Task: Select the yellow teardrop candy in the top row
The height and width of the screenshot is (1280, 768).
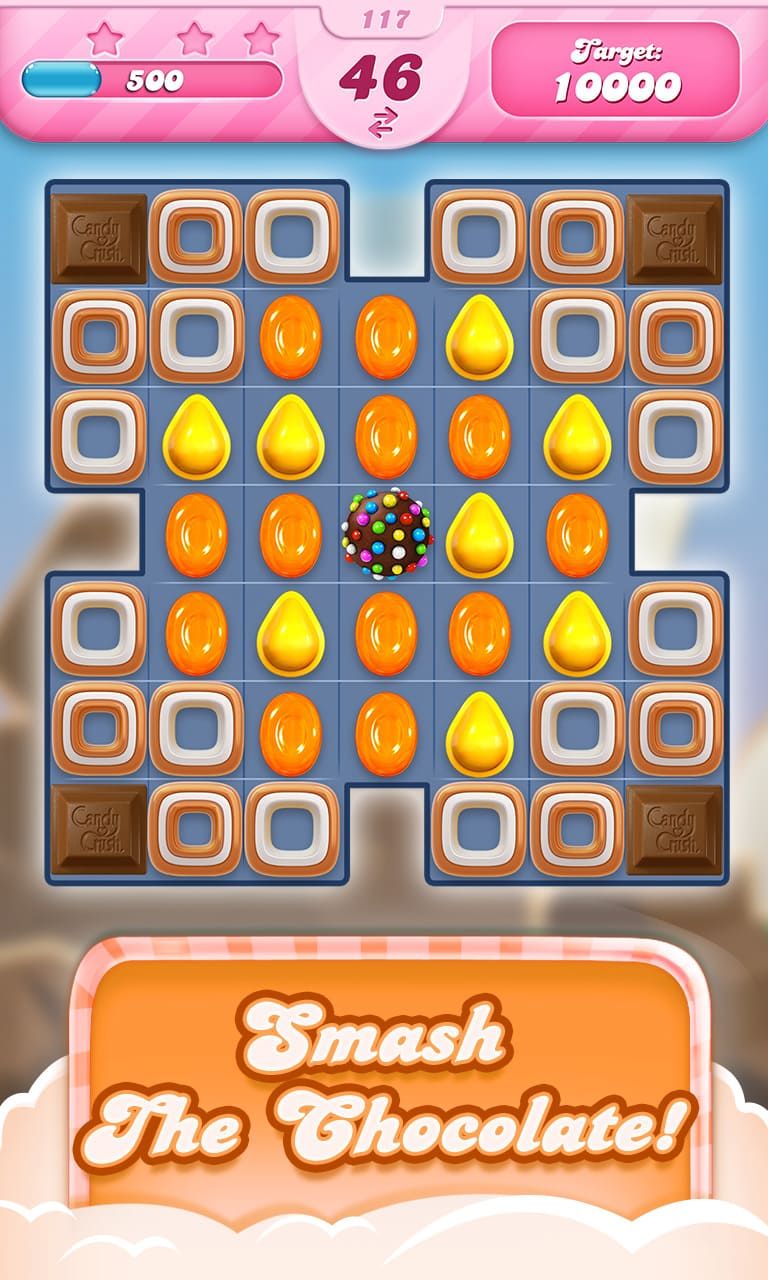Action: 478,339
